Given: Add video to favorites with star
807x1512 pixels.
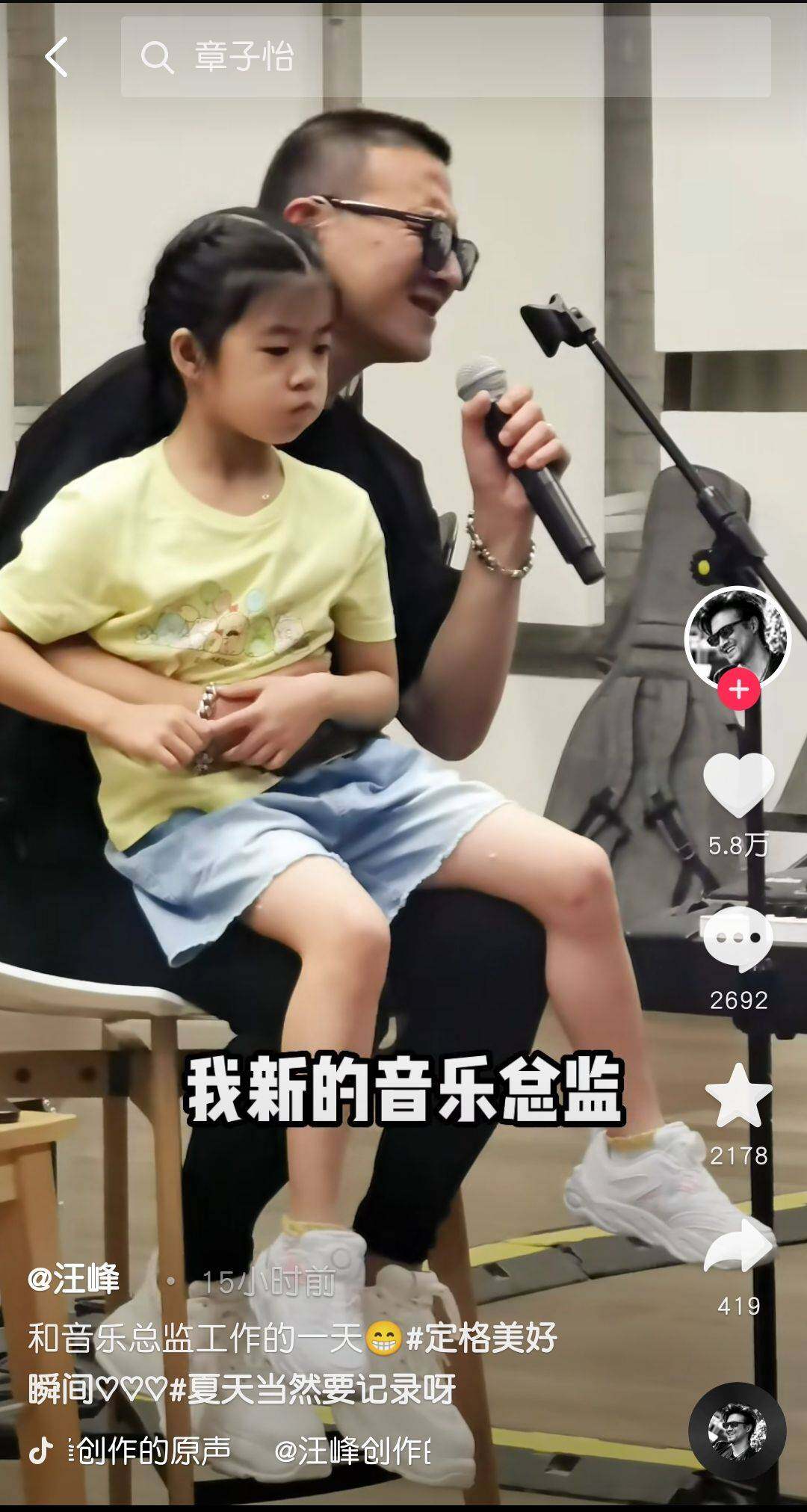Looking at the screenshot, I should point(738,1096).
